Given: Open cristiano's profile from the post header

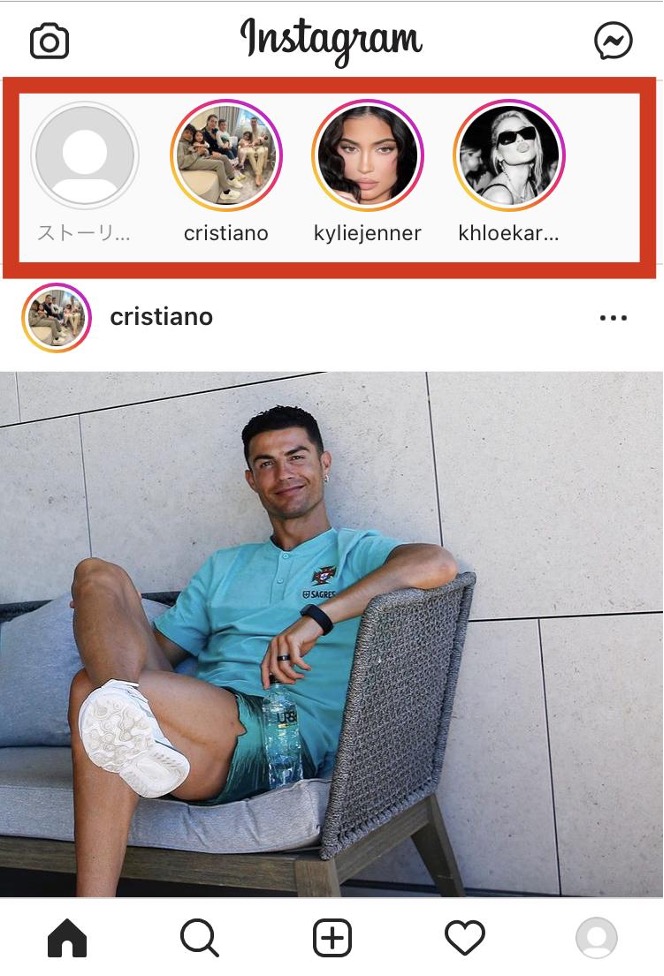Looking at the screenshot, I should point(161,317).
